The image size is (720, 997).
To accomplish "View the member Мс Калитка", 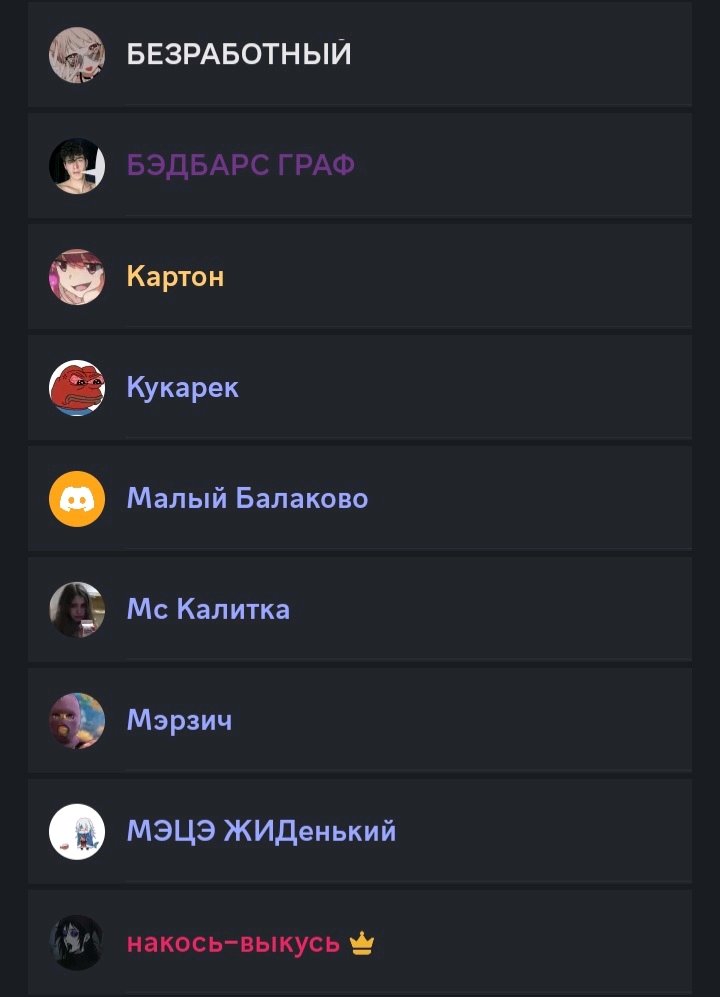I will [359, 609].
